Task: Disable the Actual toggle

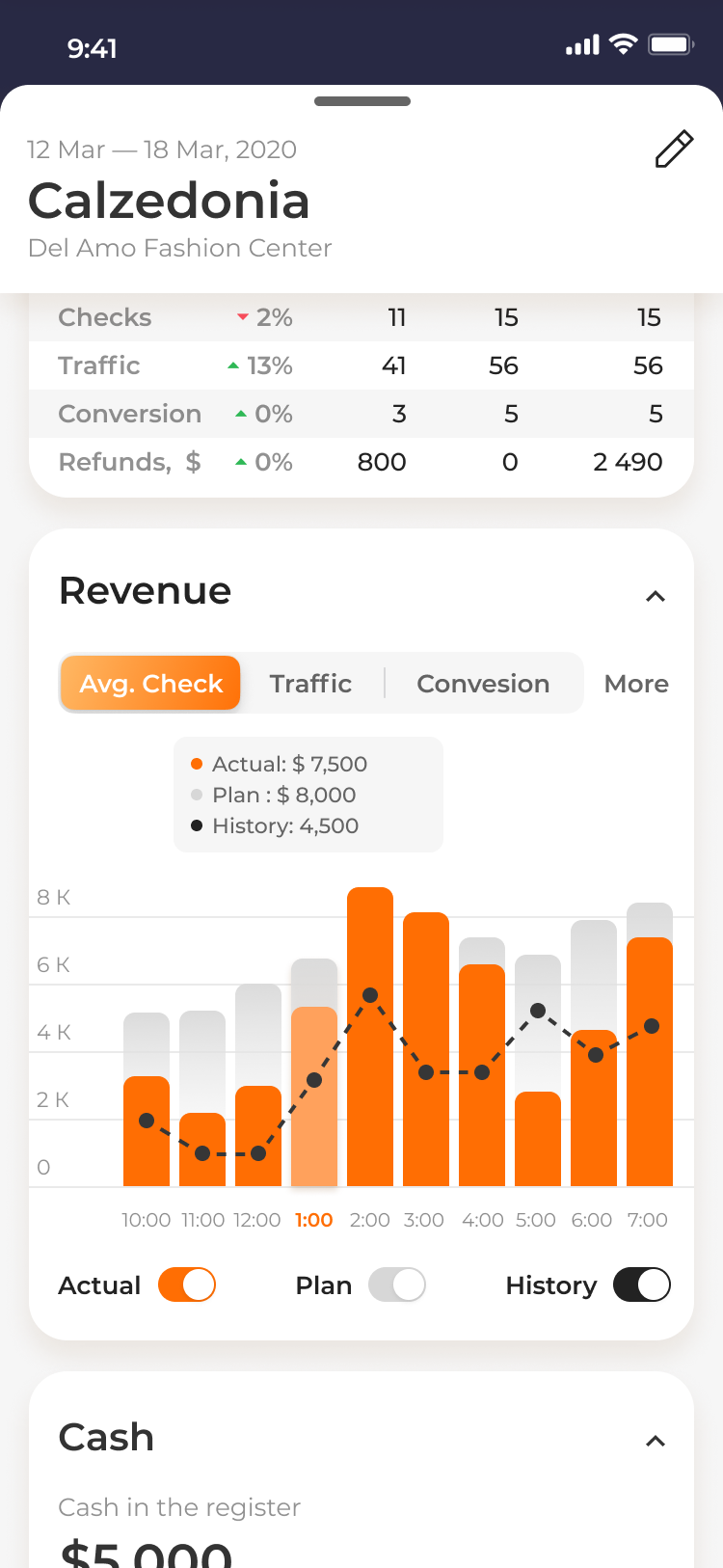Action: pos(187,1284)
